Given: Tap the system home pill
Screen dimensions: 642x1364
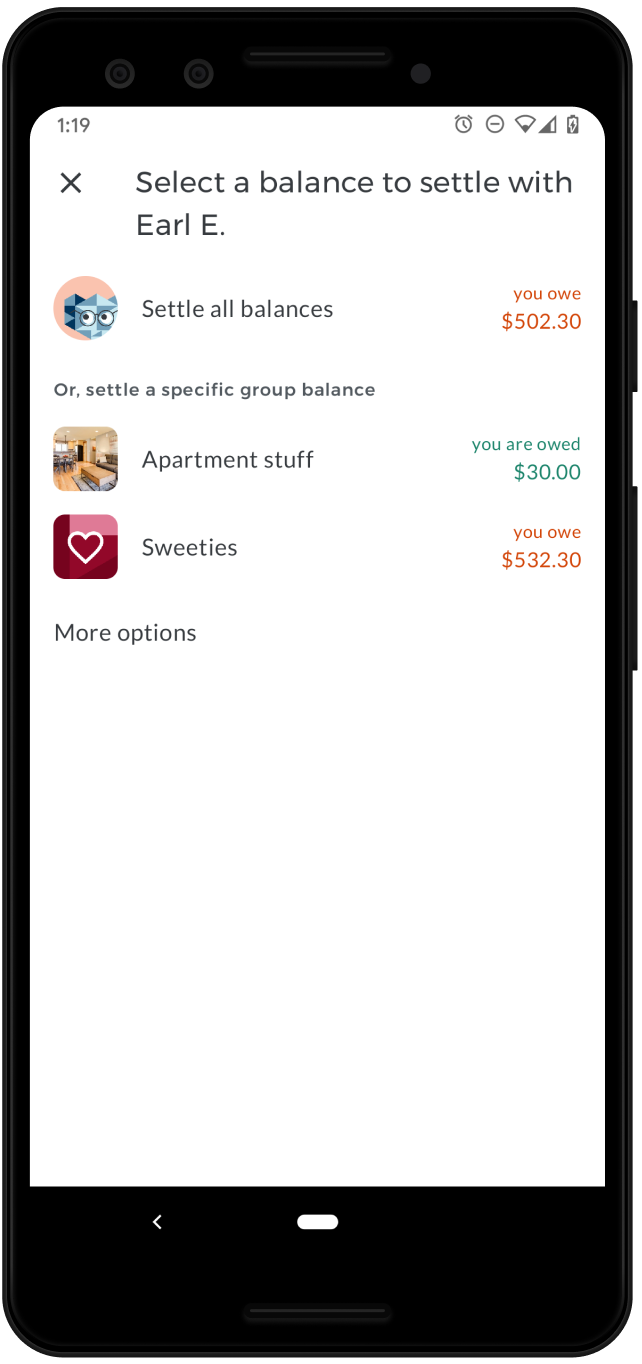Looking at the screenshot, I should [317, 1221].
